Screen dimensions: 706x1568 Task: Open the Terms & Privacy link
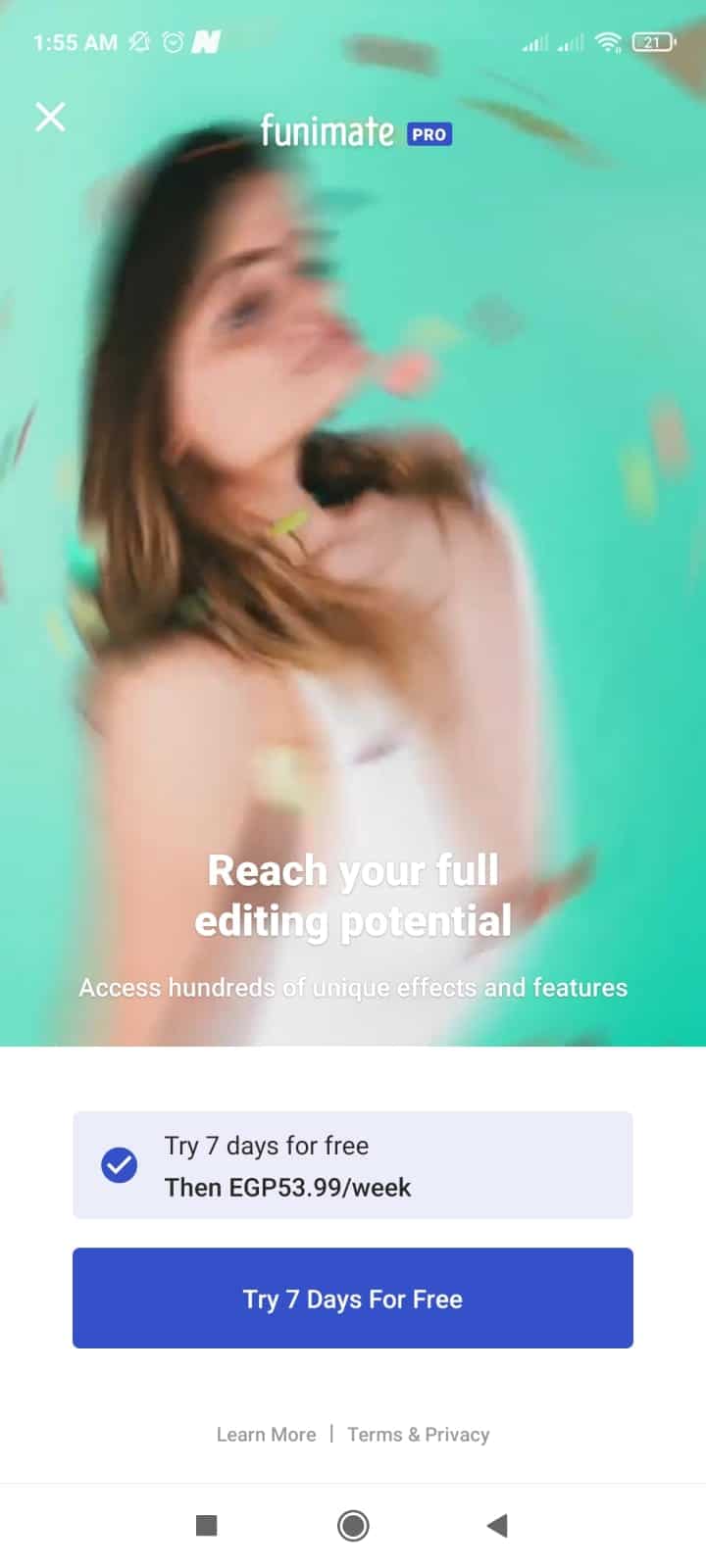tap(419, 1435)
